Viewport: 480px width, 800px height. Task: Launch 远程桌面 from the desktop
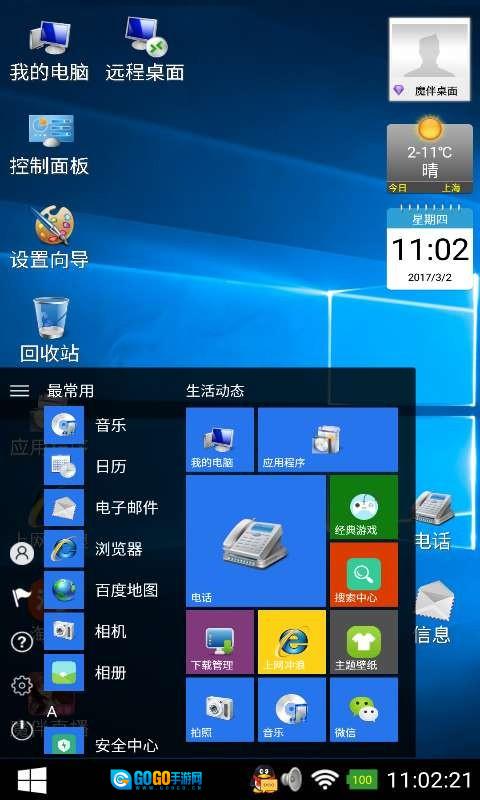145,49
